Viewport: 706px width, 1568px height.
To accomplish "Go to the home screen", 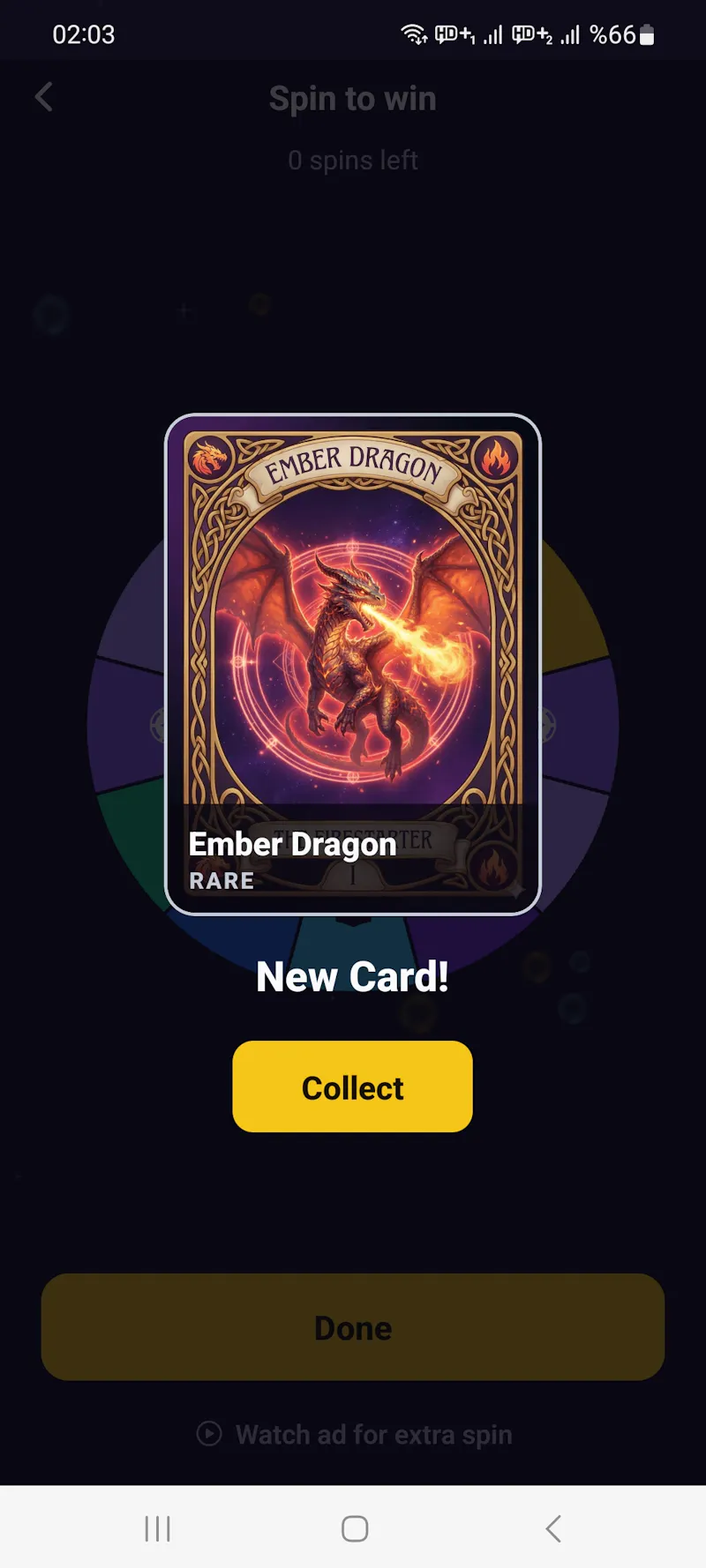I will (355, 1528).
